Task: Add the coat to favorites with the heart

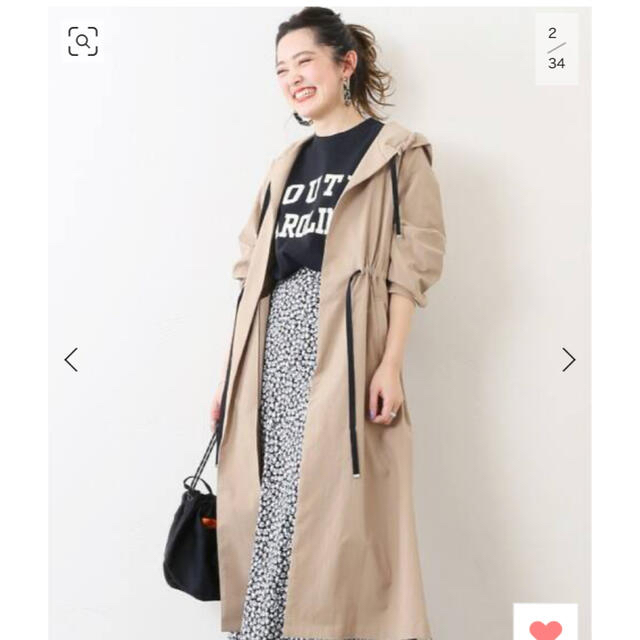Action: click(x=545, y=626)
